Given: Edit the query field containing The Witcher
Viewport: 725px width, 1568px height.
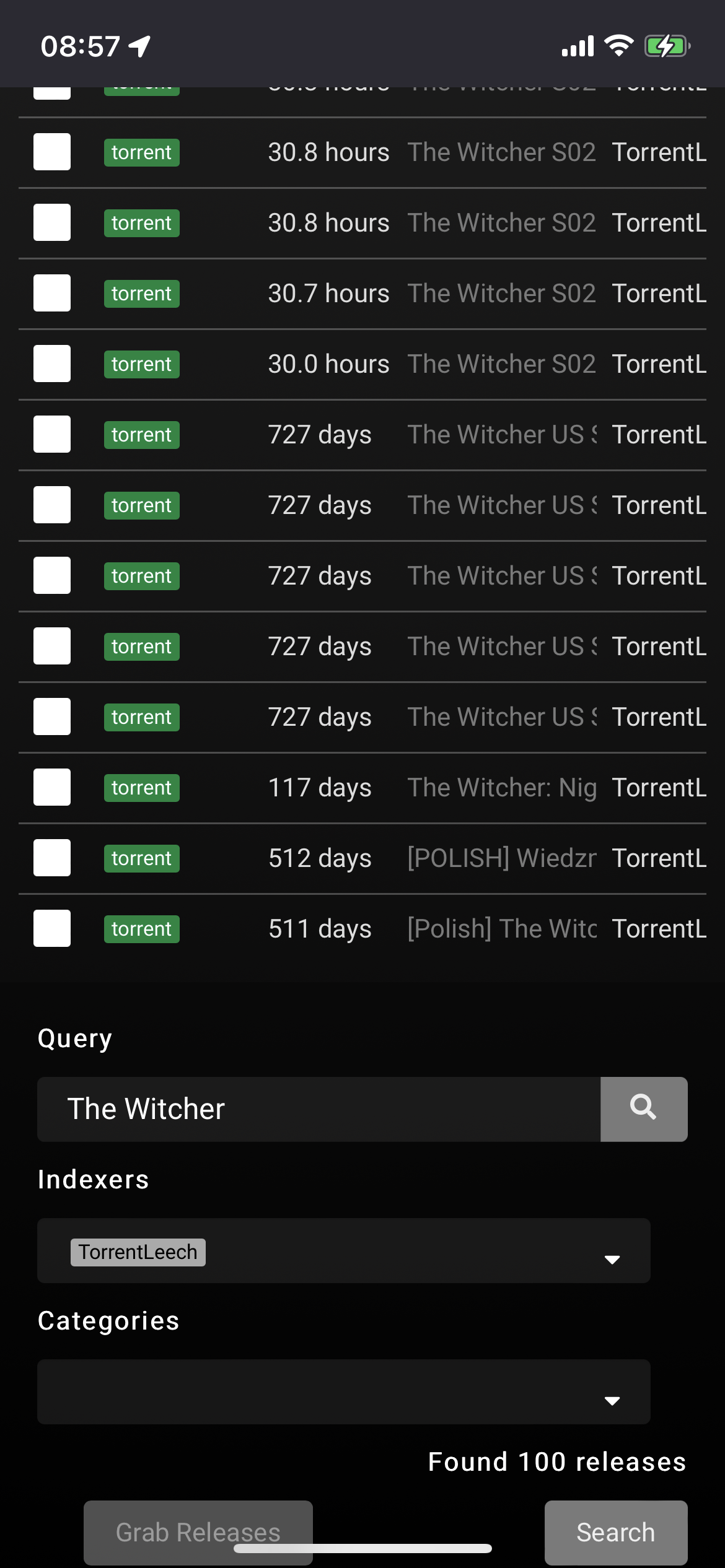Looking at the screenshot, I should pyautogui.click(x=319, y=1109).
